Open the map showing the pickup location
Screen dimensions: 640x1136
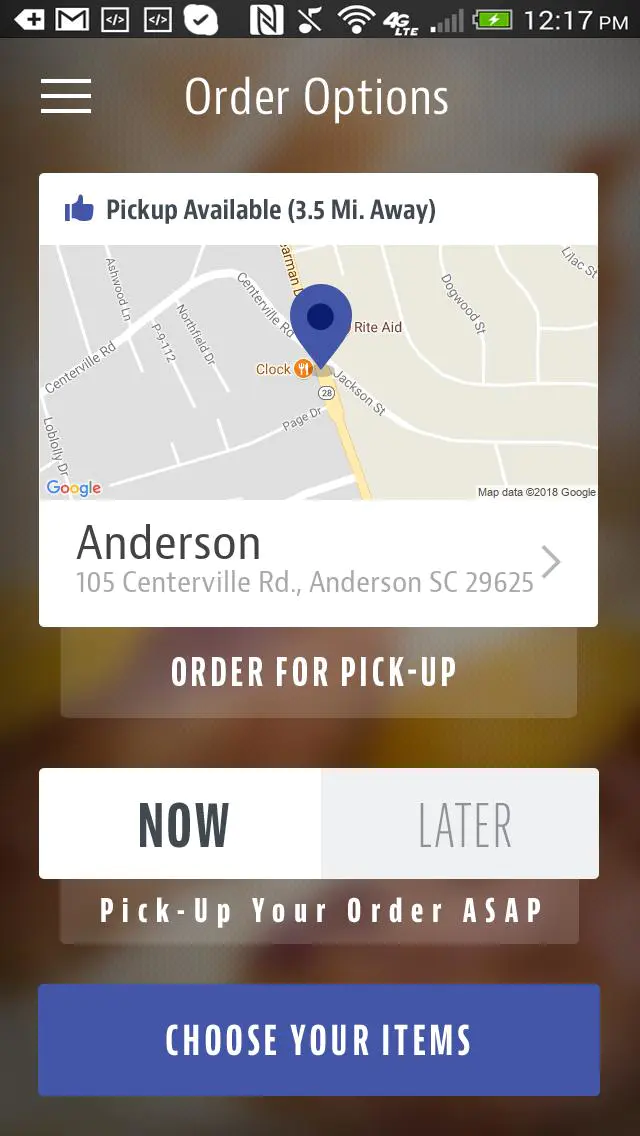tap(318, 372)
